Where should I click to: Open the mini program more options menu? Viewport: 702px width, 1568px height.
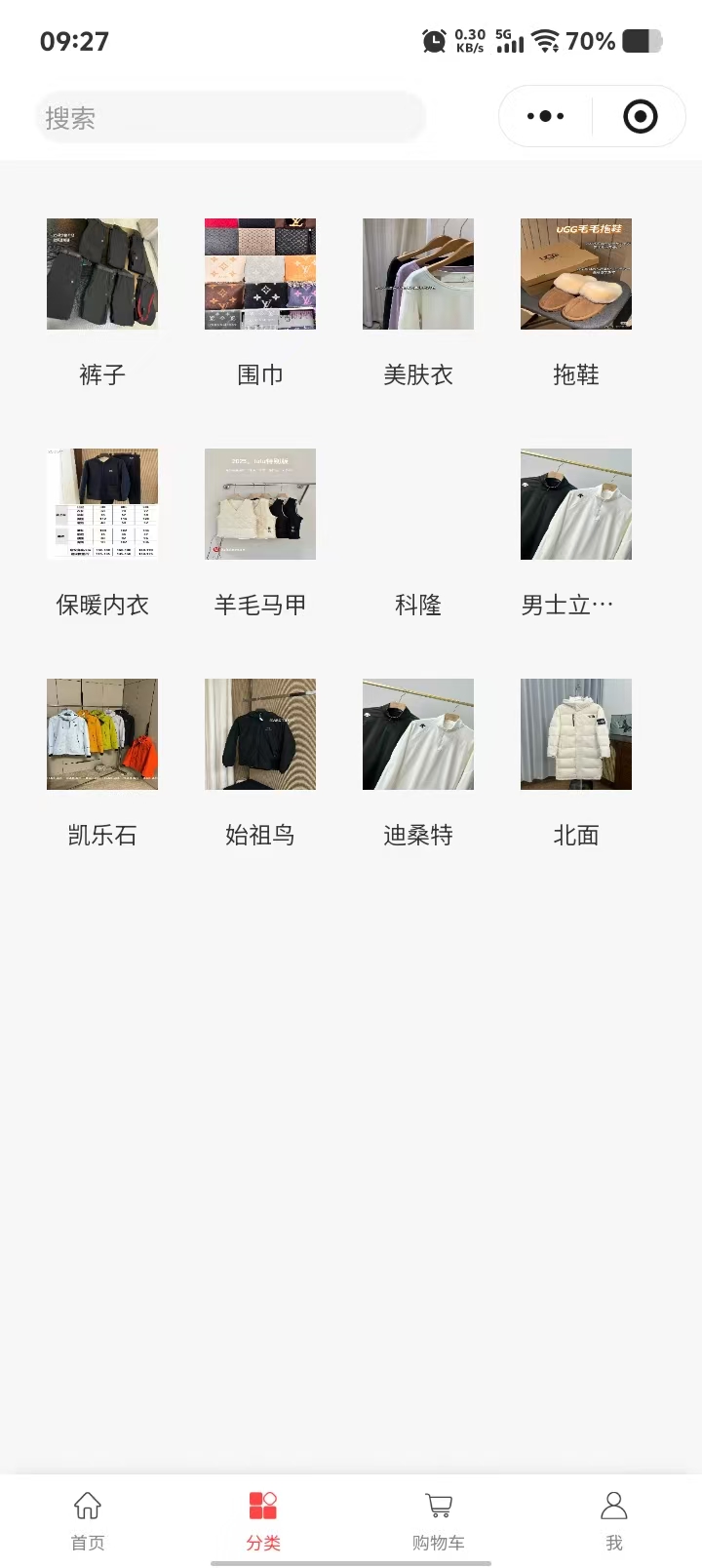(x=545, y=117)
